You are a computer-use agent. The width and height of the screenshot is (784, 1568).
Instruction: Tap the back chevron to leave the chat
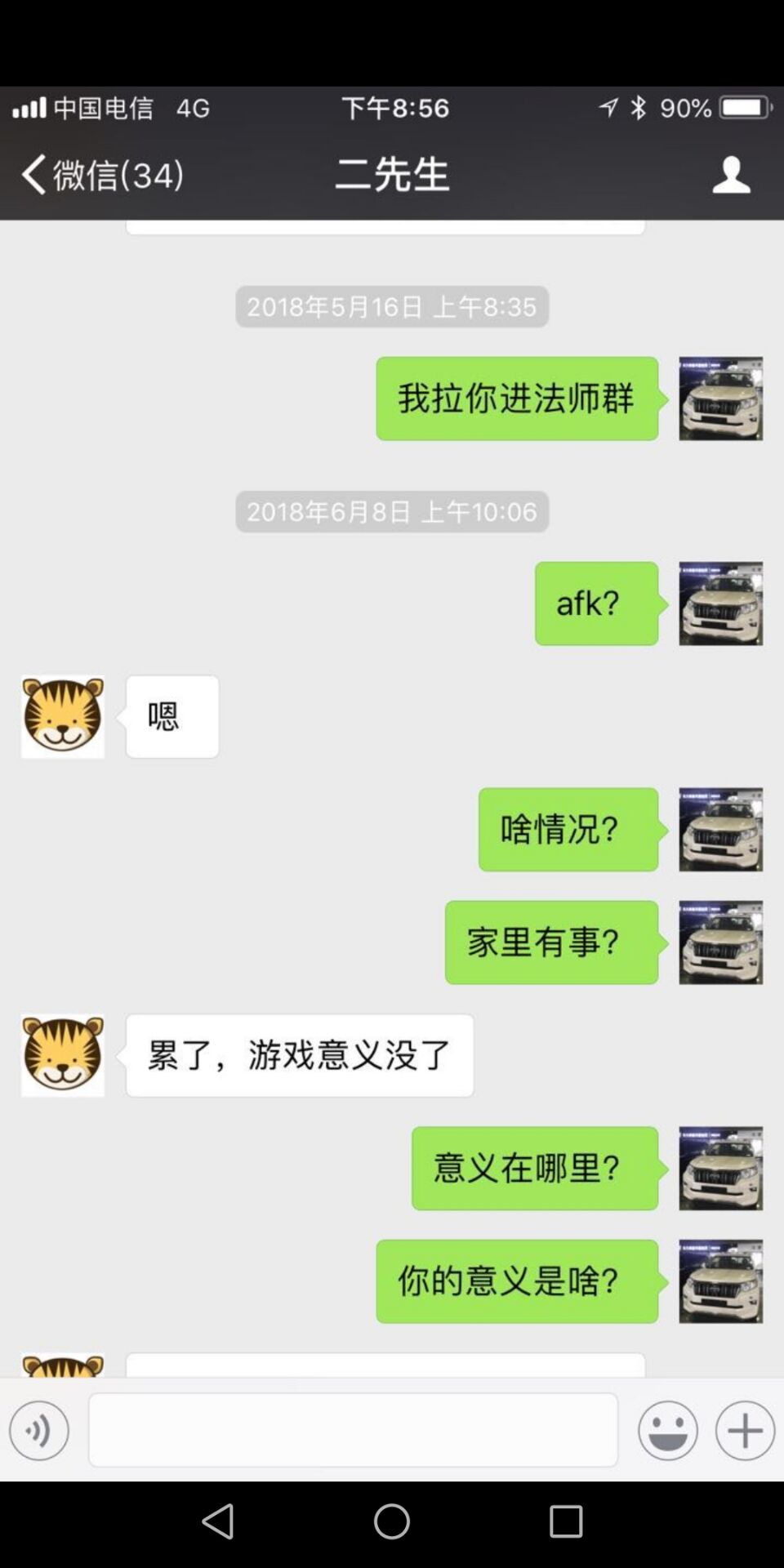coord(31,174)
